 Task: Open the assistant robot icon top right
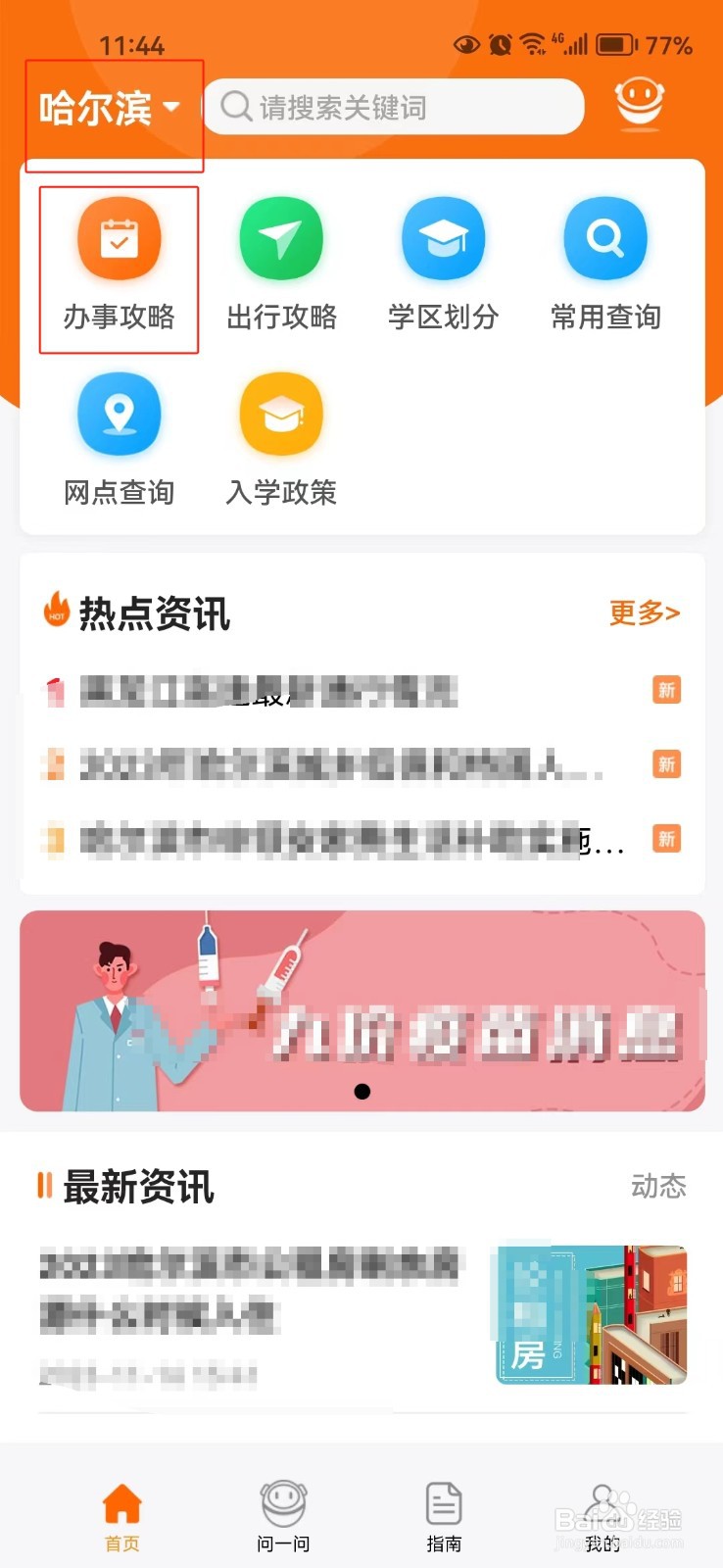click(639, 103)
